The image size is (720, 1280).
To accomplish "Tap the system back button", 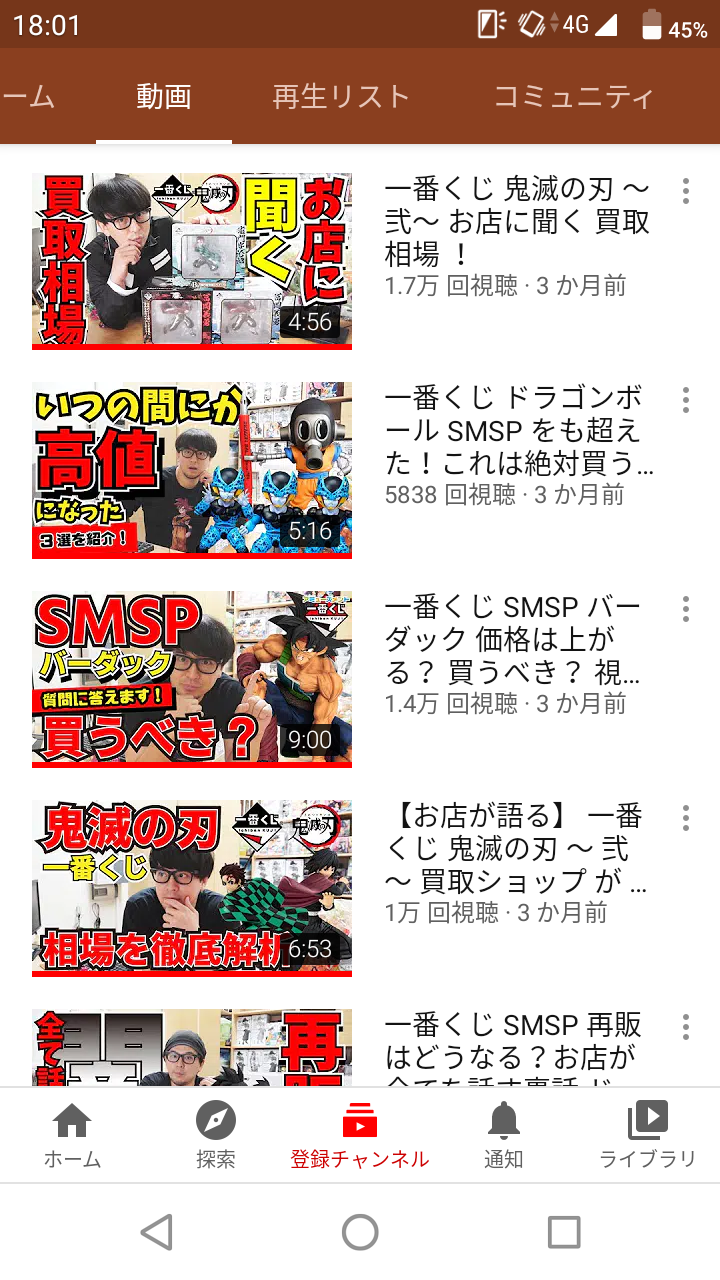I will (x=157, y=1232).
